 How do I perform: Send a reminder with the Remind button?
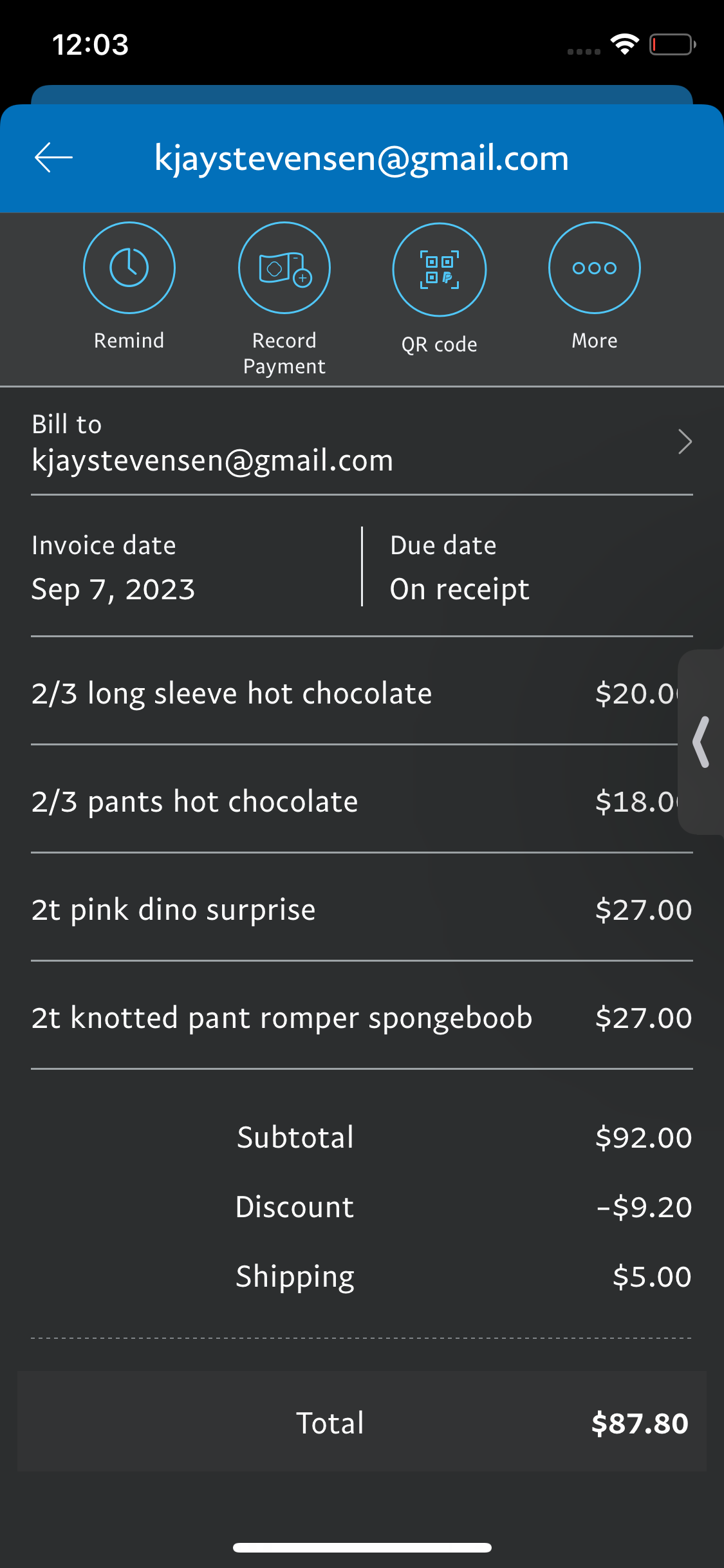pyautogui.click(x=129, y=268)
